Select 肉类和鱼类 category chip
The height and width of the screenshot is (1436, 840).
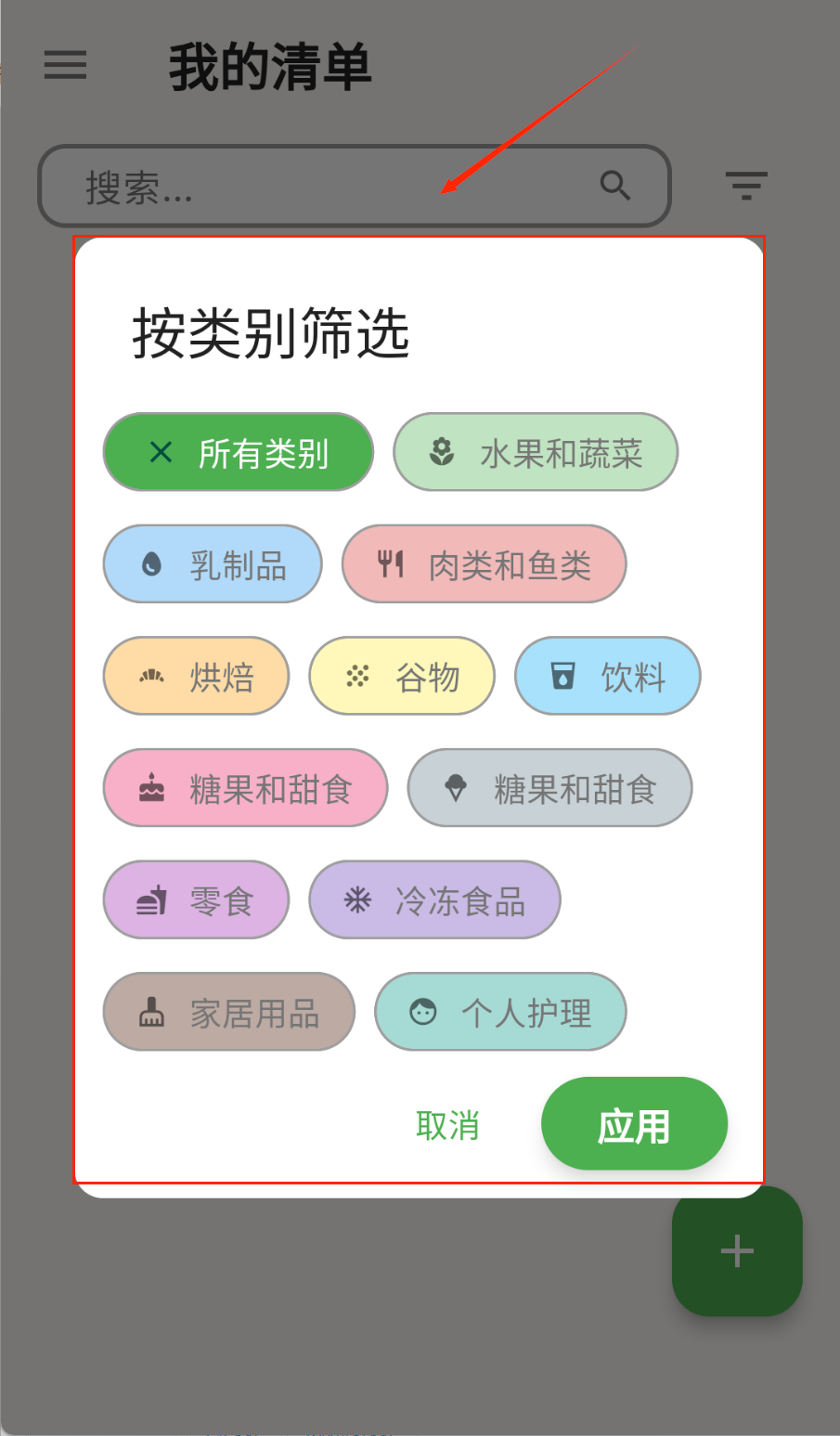pos(484,564)
